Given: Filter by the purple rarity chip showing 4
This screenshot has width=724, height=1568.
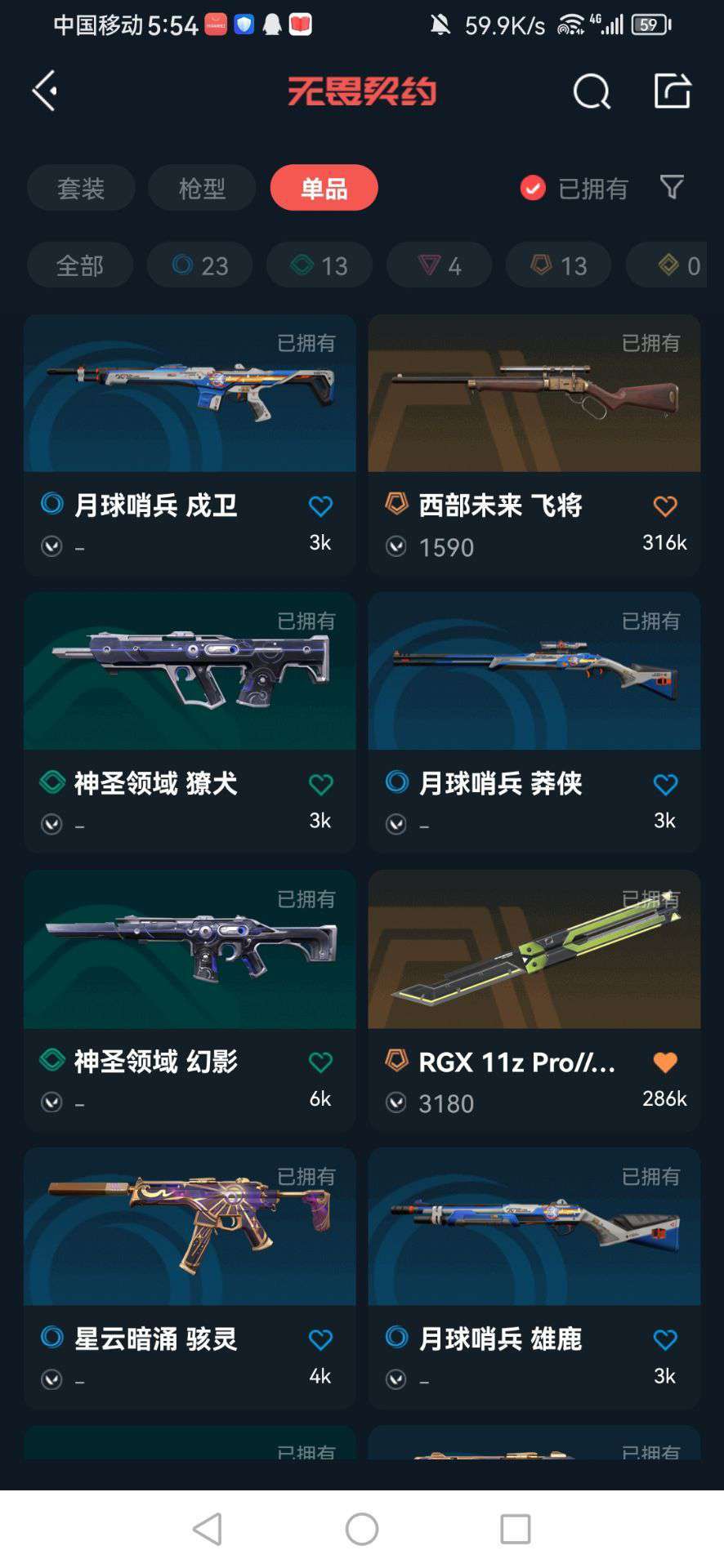Looking at the screenshot, I should coord(439,265).
